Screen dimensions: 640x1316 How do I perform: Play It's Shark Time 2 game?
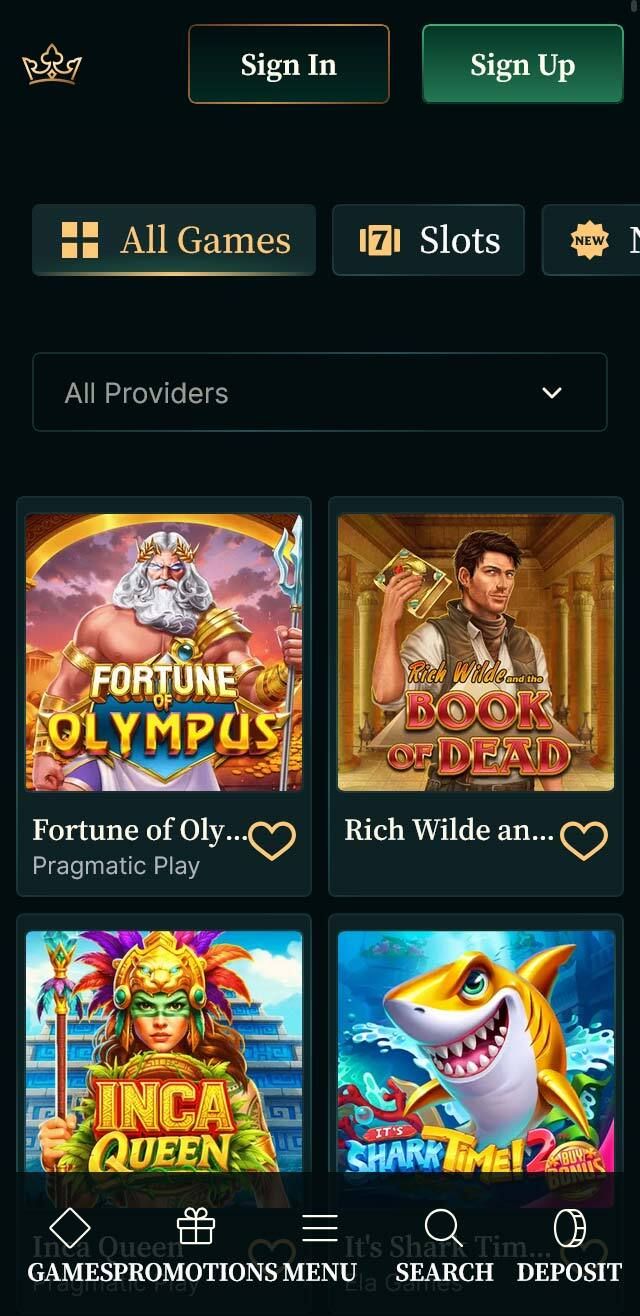pyautogui.click(x=476, y=1050)
